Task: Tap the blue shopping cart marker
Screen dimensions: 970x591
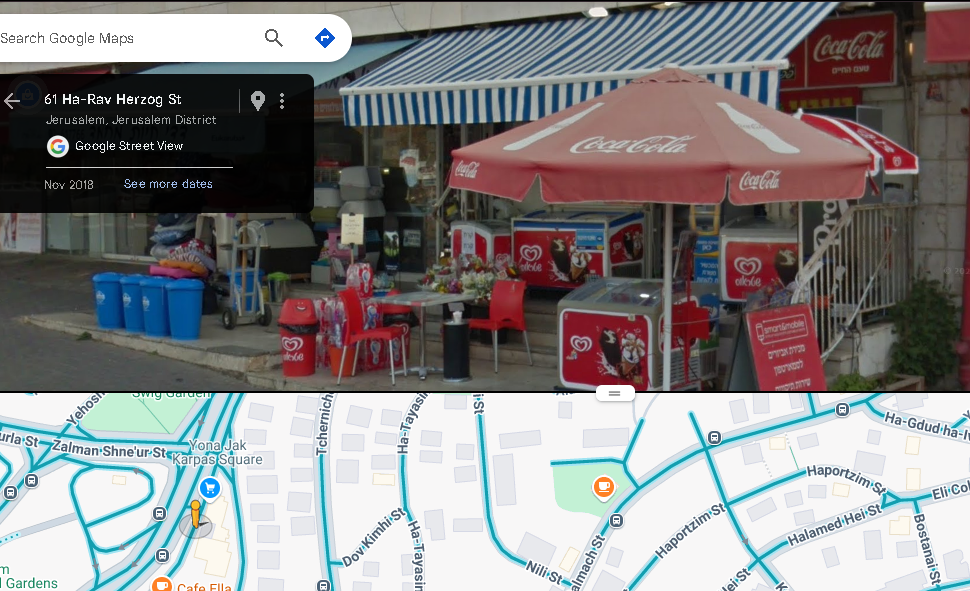Action: 210,488
